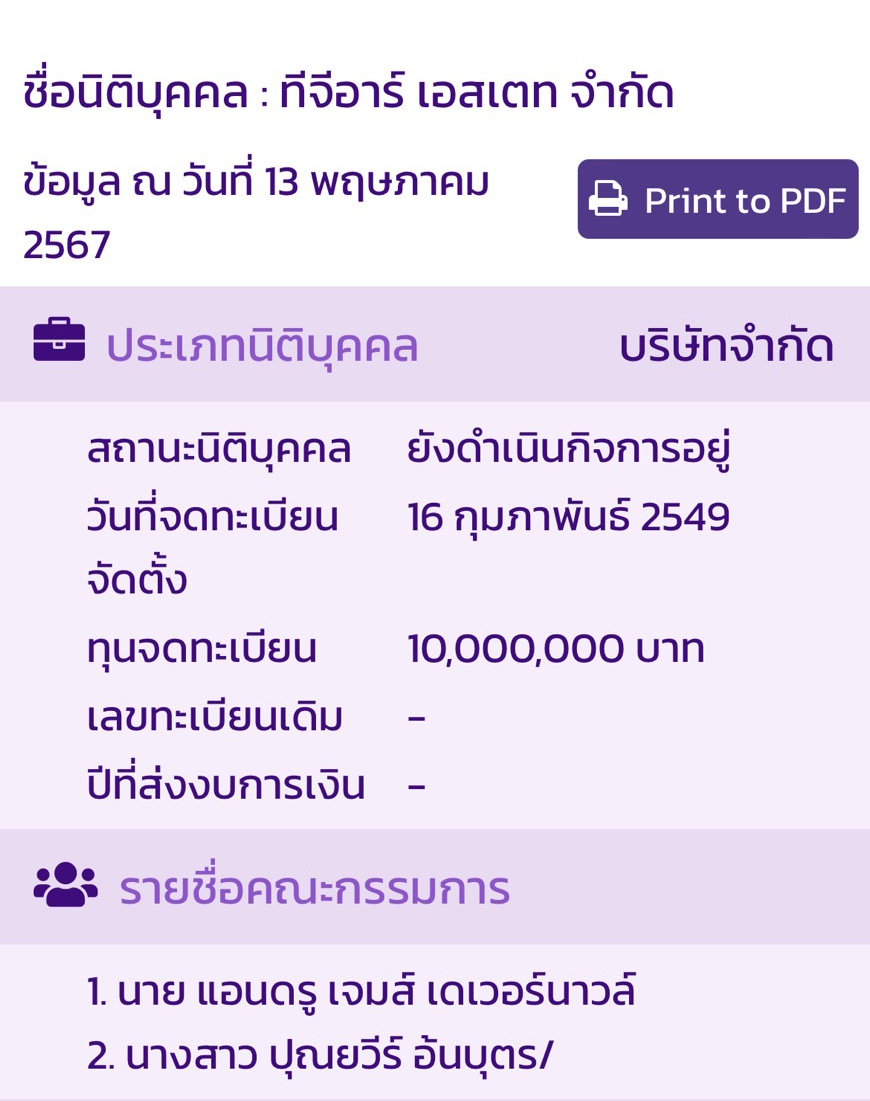The width and height of the screenshot is (870, 1101).
Task: Select the dash next to เลขทะเบียนเดิม
Action: click(x=414, y=716)
